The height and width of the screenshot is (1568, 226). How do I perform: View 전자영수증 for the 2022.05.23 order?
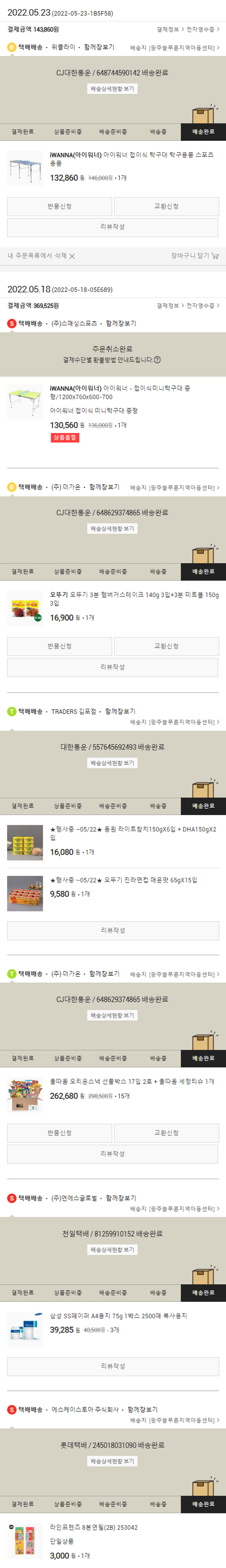coord(202,29)
